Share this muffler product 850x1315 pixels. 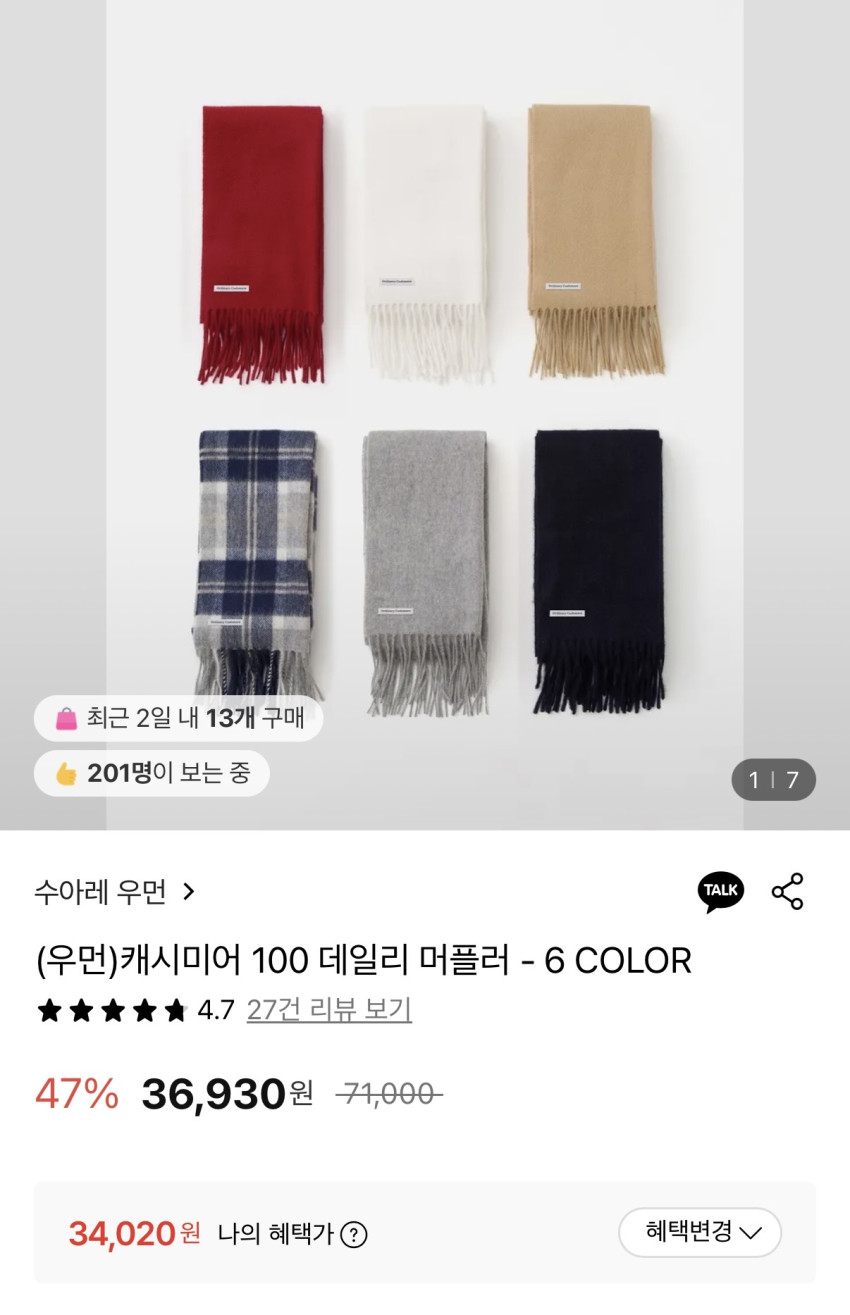pos(788,891)
